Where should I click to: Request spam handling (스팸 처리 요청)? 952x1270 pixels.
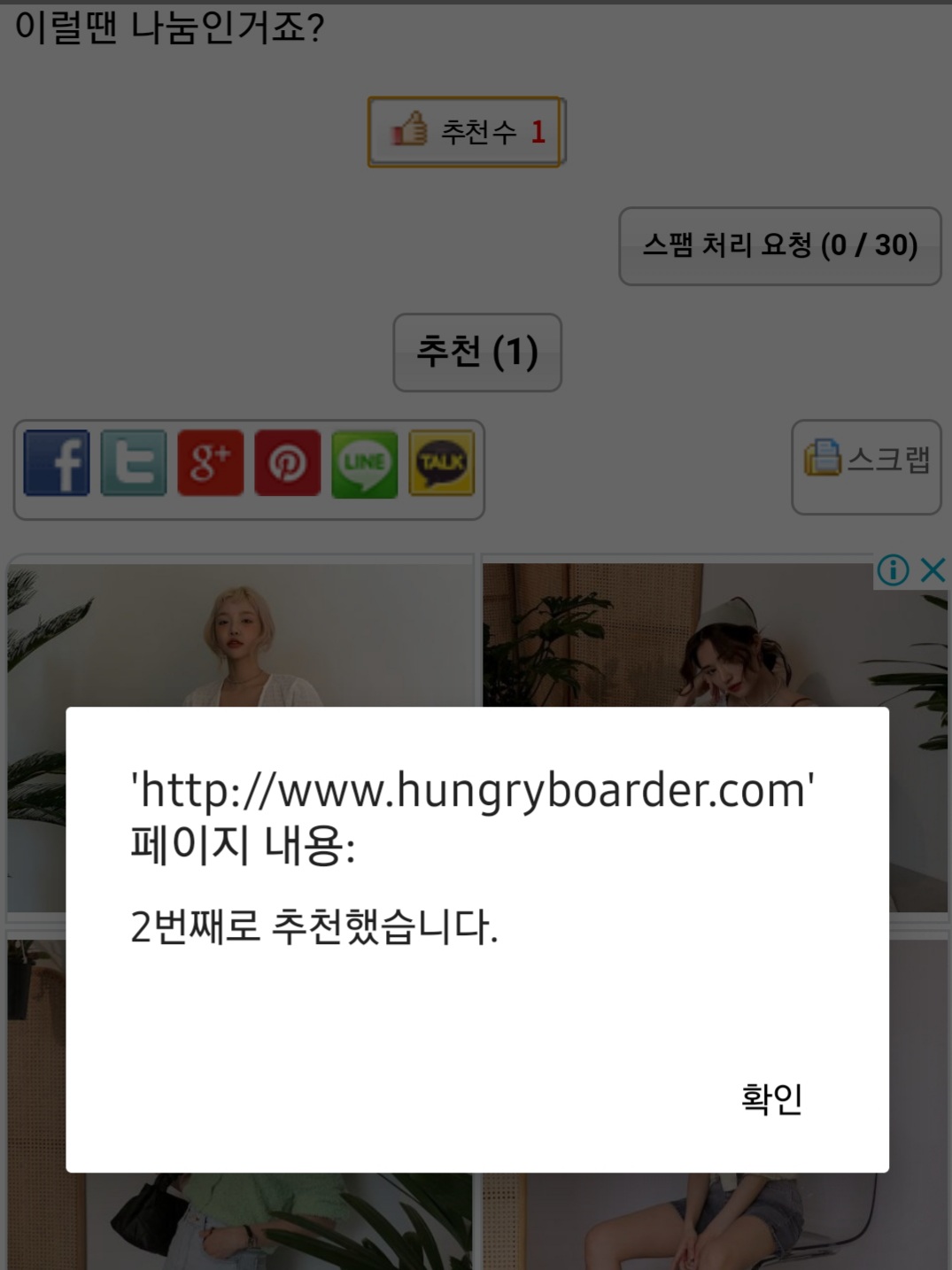click(779, 245)
